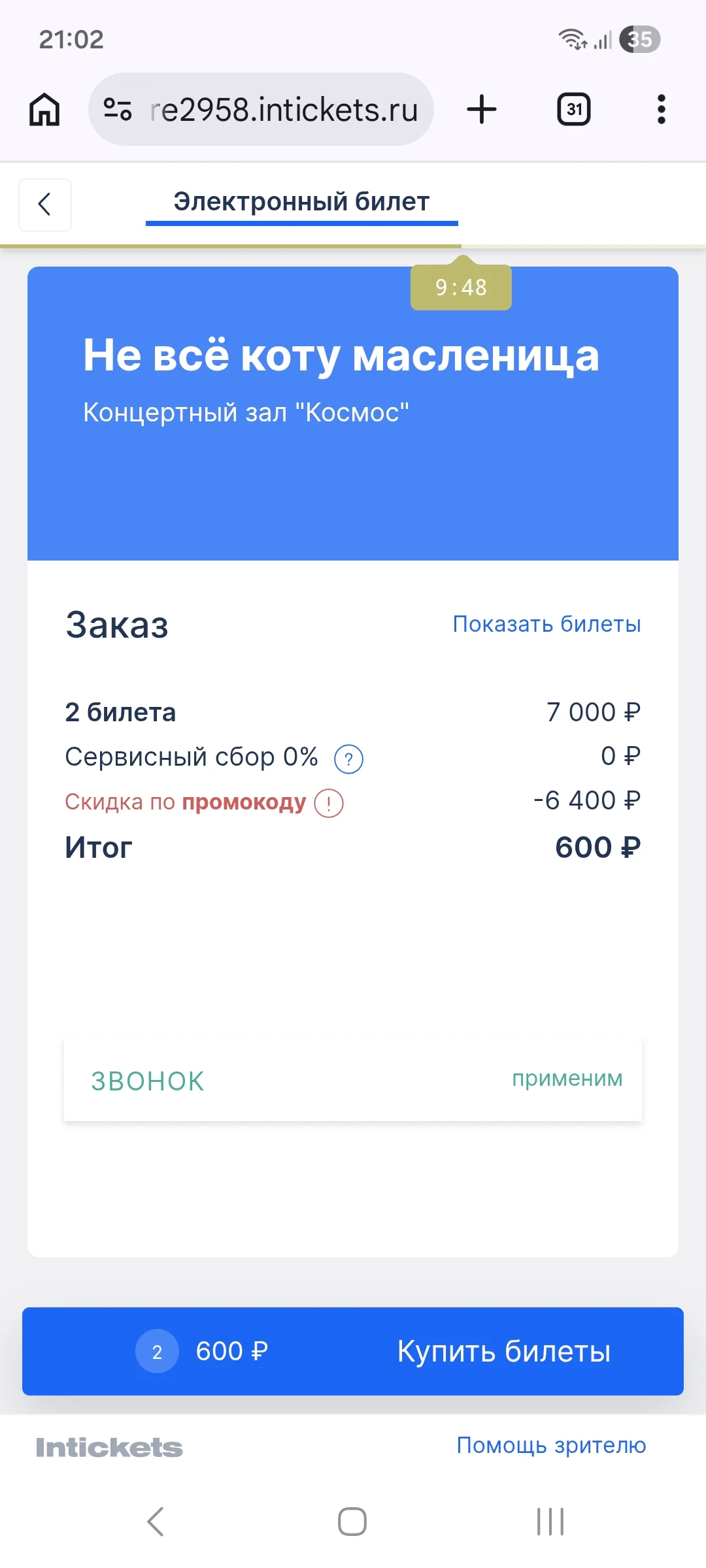Open a new browser tab
The image size is (706, 1568).
click(482, 109)
